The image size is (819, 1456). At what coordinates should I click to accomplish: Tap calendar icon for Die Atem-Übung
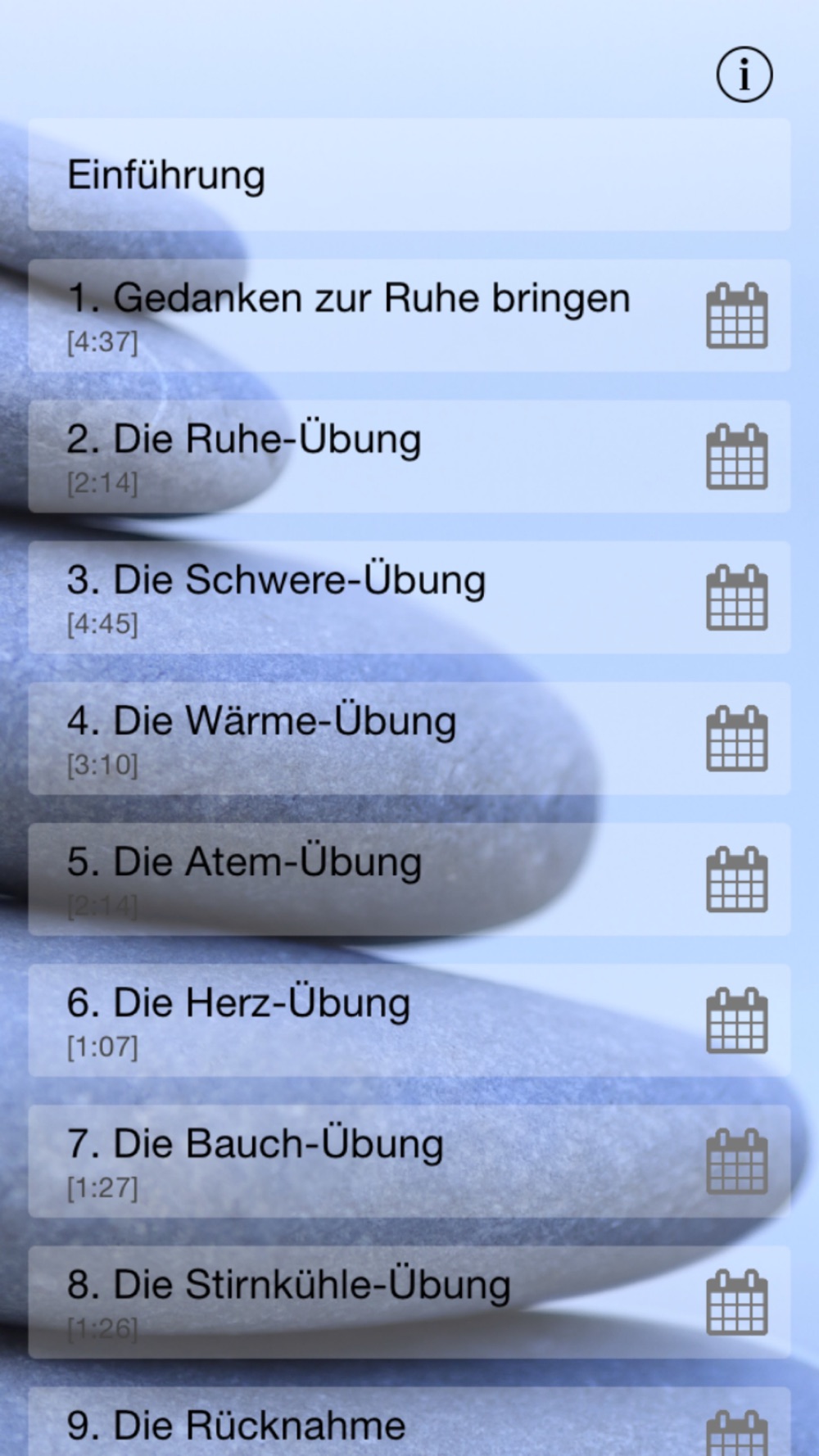coord(736,879)
